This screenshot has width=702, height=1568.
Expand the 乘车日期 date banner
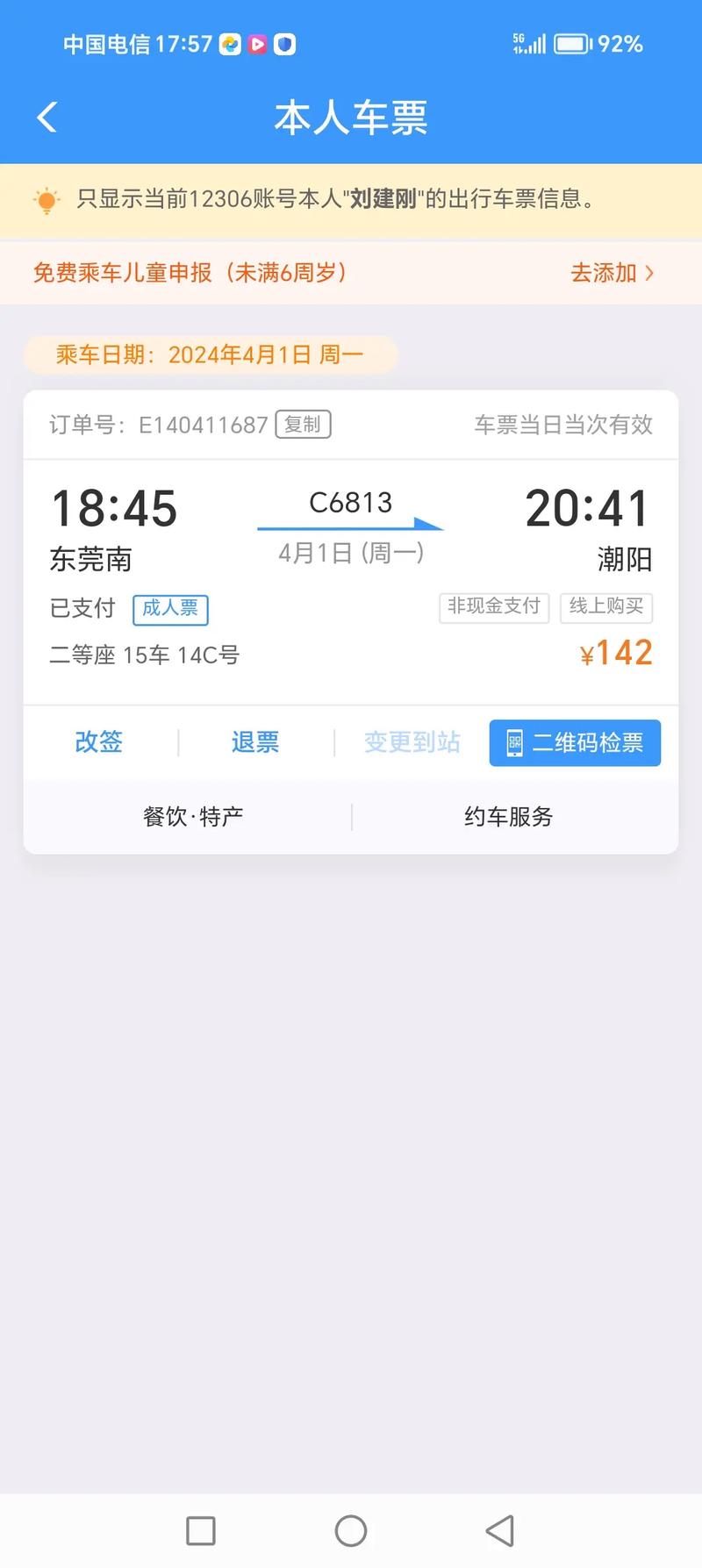tap(211, 354)
